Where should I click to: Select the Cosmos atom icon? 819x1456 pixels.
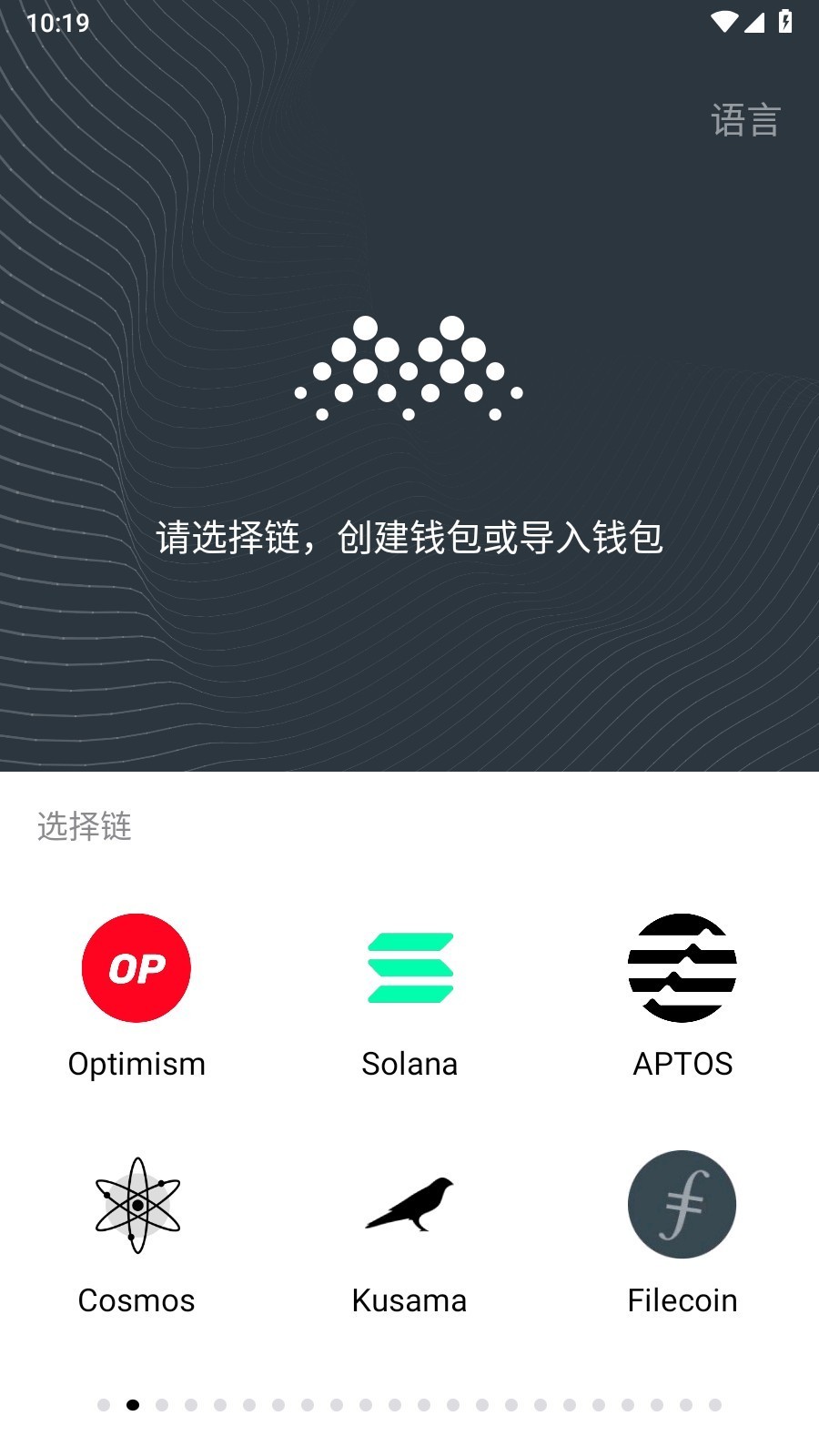click(136, 1204)
